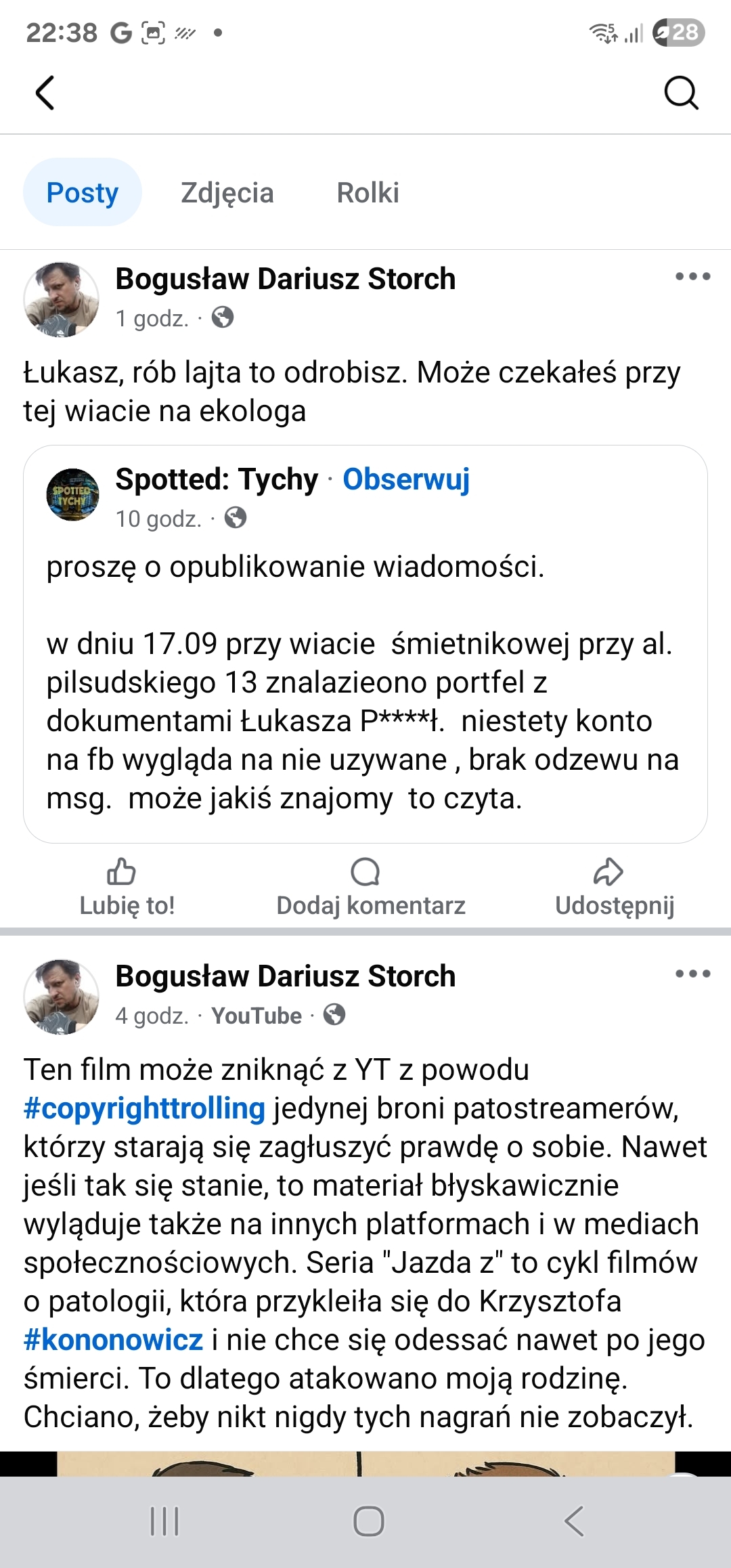Open the #copyrighttrolling hashtag
731x1568 pixels.
144,1108
